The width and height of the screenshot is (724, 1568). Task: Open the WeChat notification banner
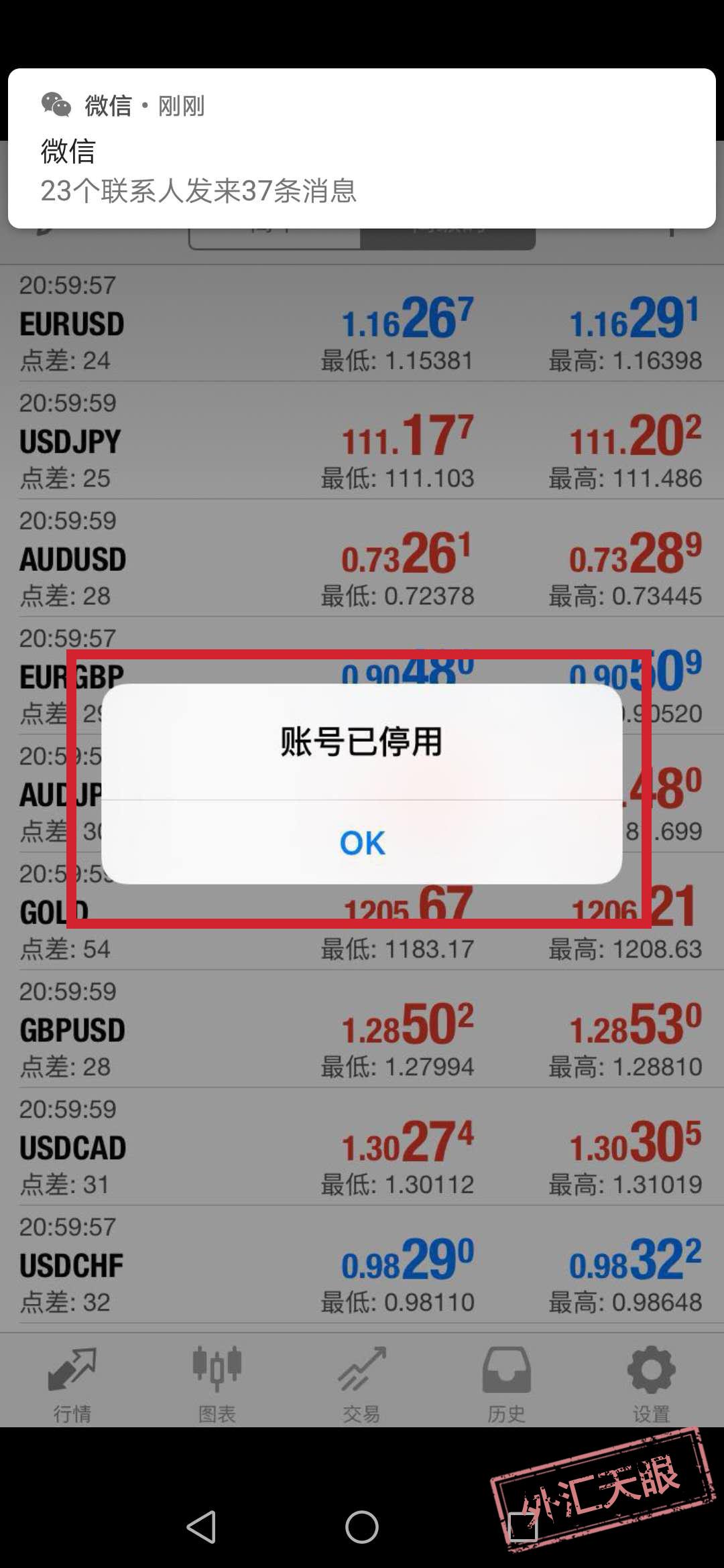pos(362,147)
